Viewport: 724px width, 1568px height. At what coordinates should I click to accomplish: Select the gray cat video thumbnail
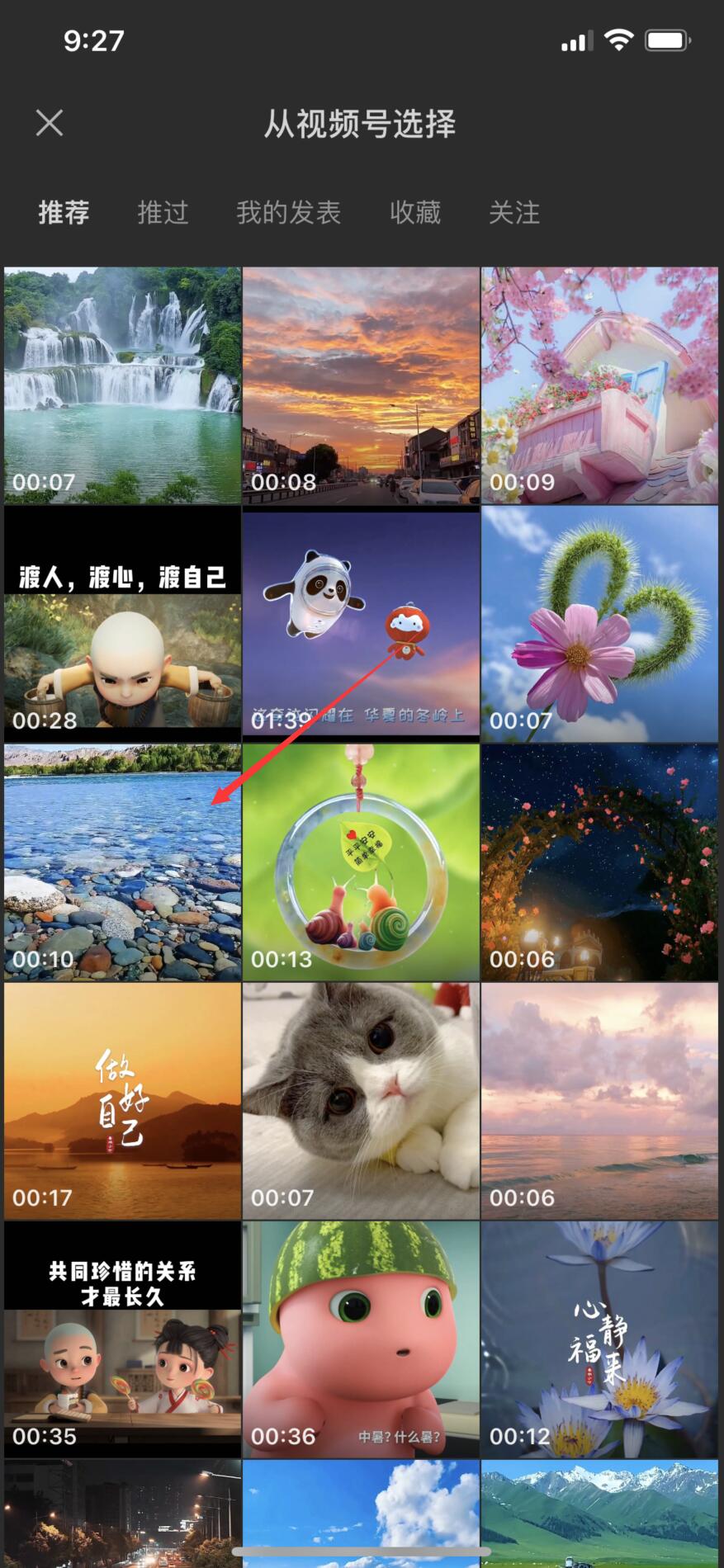[361, 1101]
